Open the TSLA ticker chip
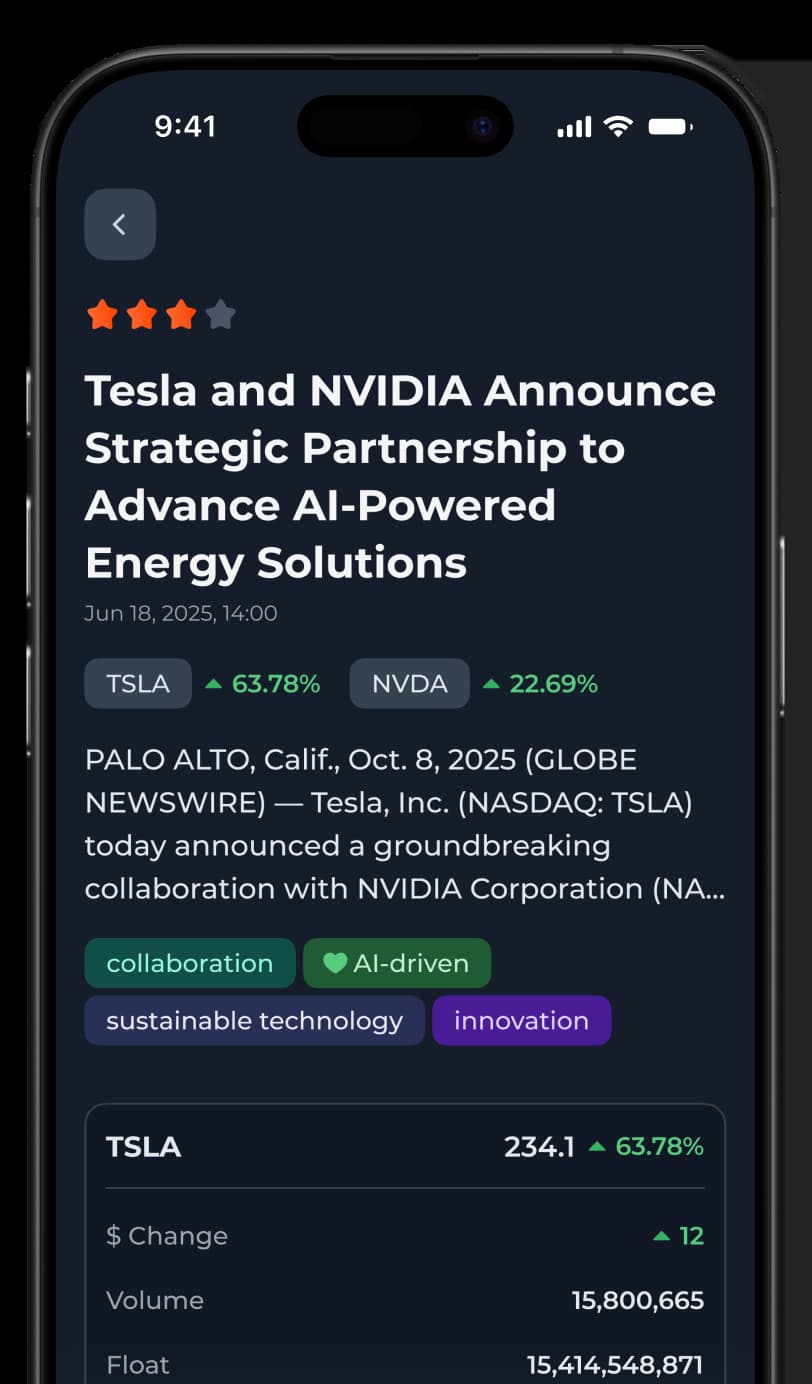 (x=138, y=684)
